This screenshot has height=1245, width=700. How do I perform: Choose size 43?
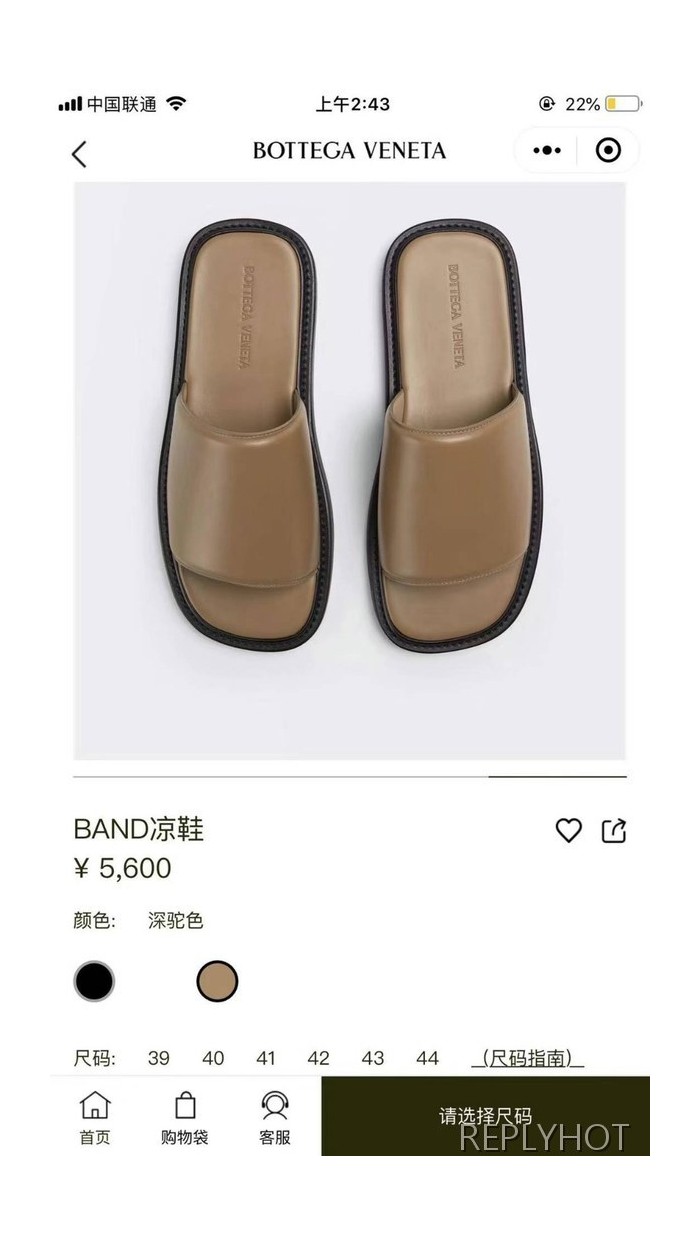click(373, 1058)
